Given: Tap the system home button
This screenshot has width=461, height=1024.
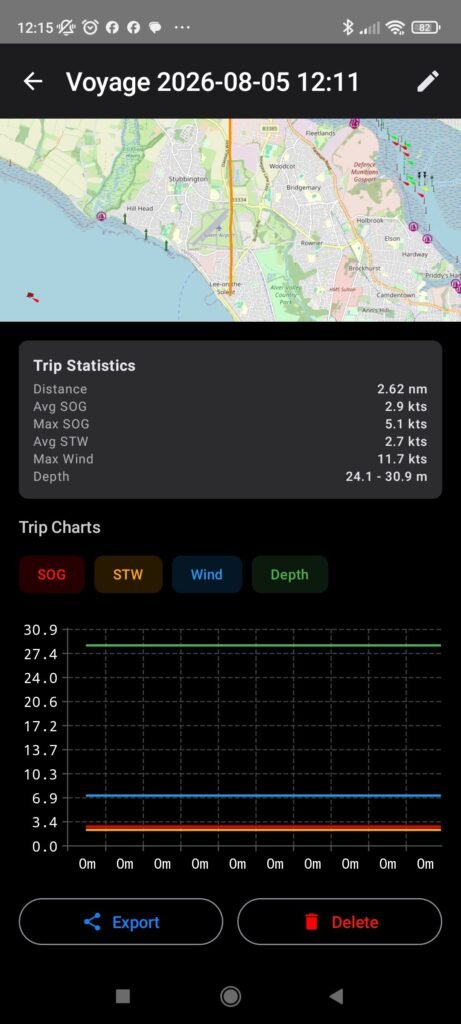Looking at the screenshot, I should pyautogui.click(x=230, y=996).
